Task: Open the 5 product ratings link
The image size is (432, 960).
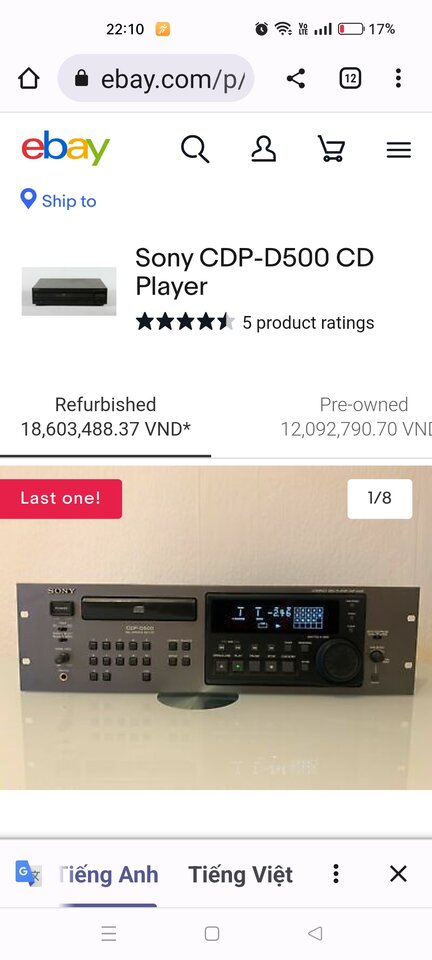Action: [308, 323]
